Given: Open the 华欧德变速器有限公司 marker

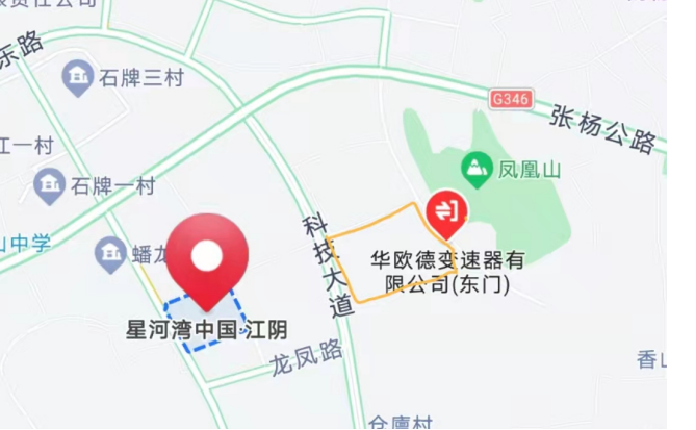Looking at the screenshot, I should [445, 211].
